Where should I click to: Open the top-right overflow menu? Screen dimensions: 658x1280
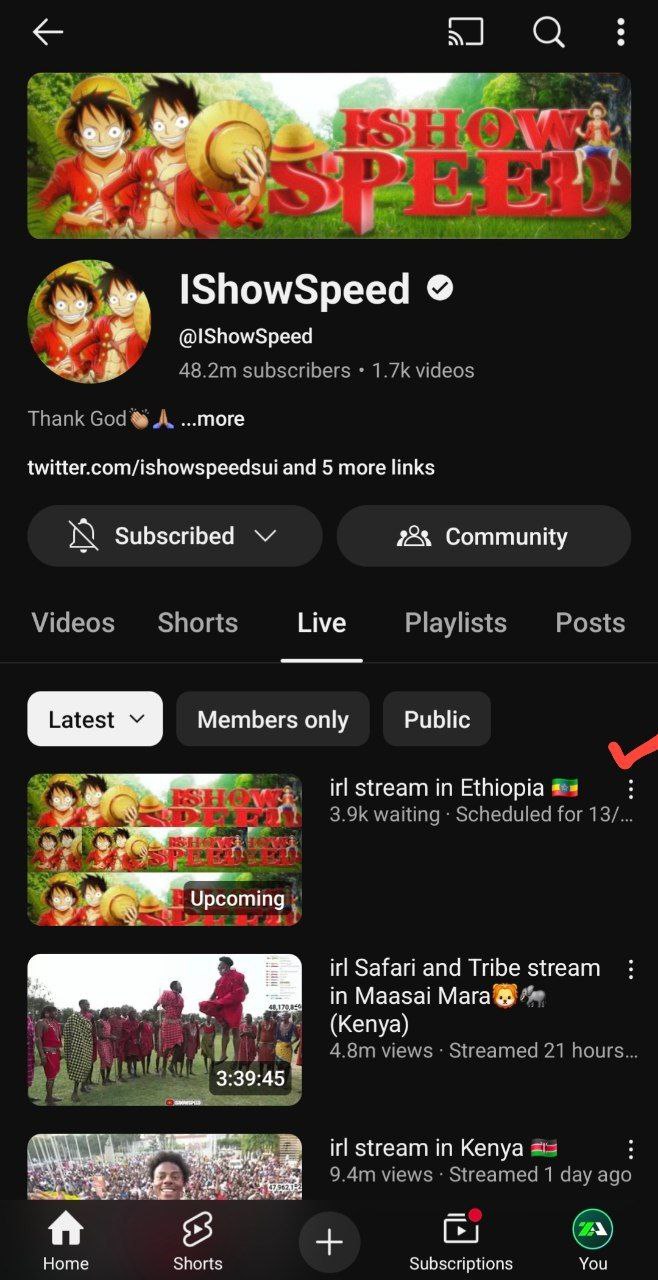click(x=621, y=32)
